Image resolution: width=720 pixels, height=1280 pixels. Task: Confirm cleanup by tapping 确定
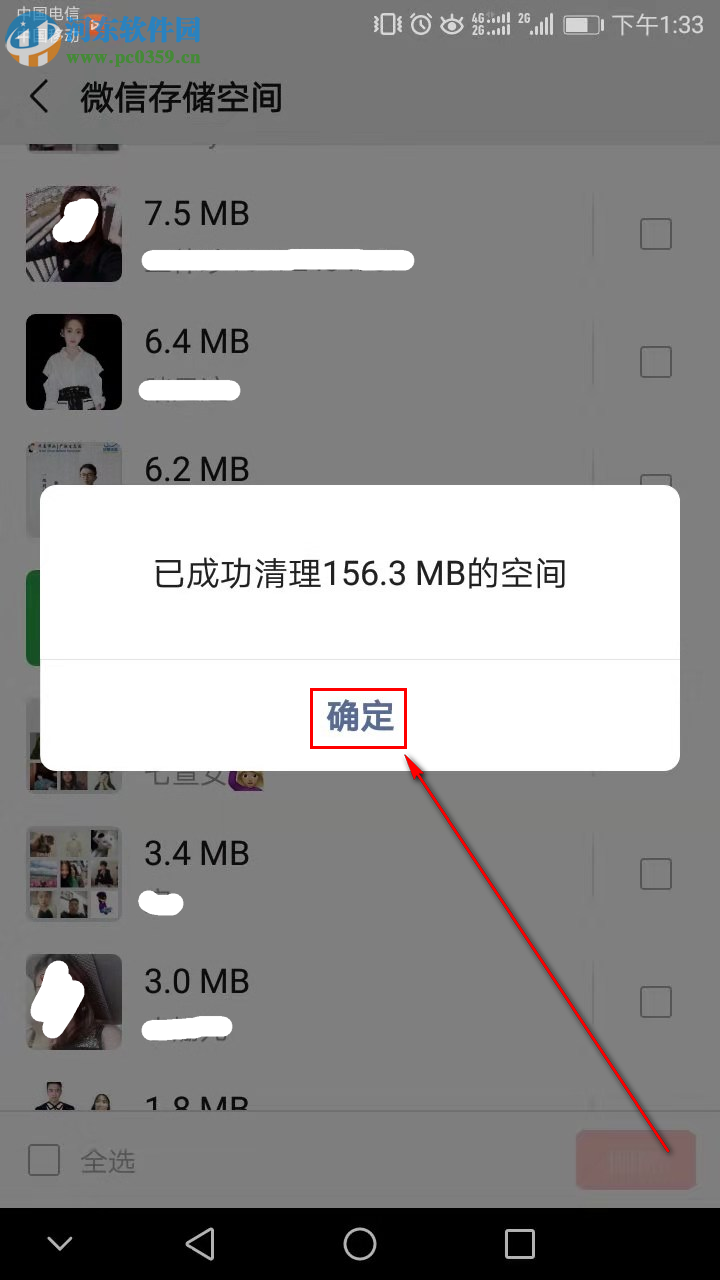[358, 717]
